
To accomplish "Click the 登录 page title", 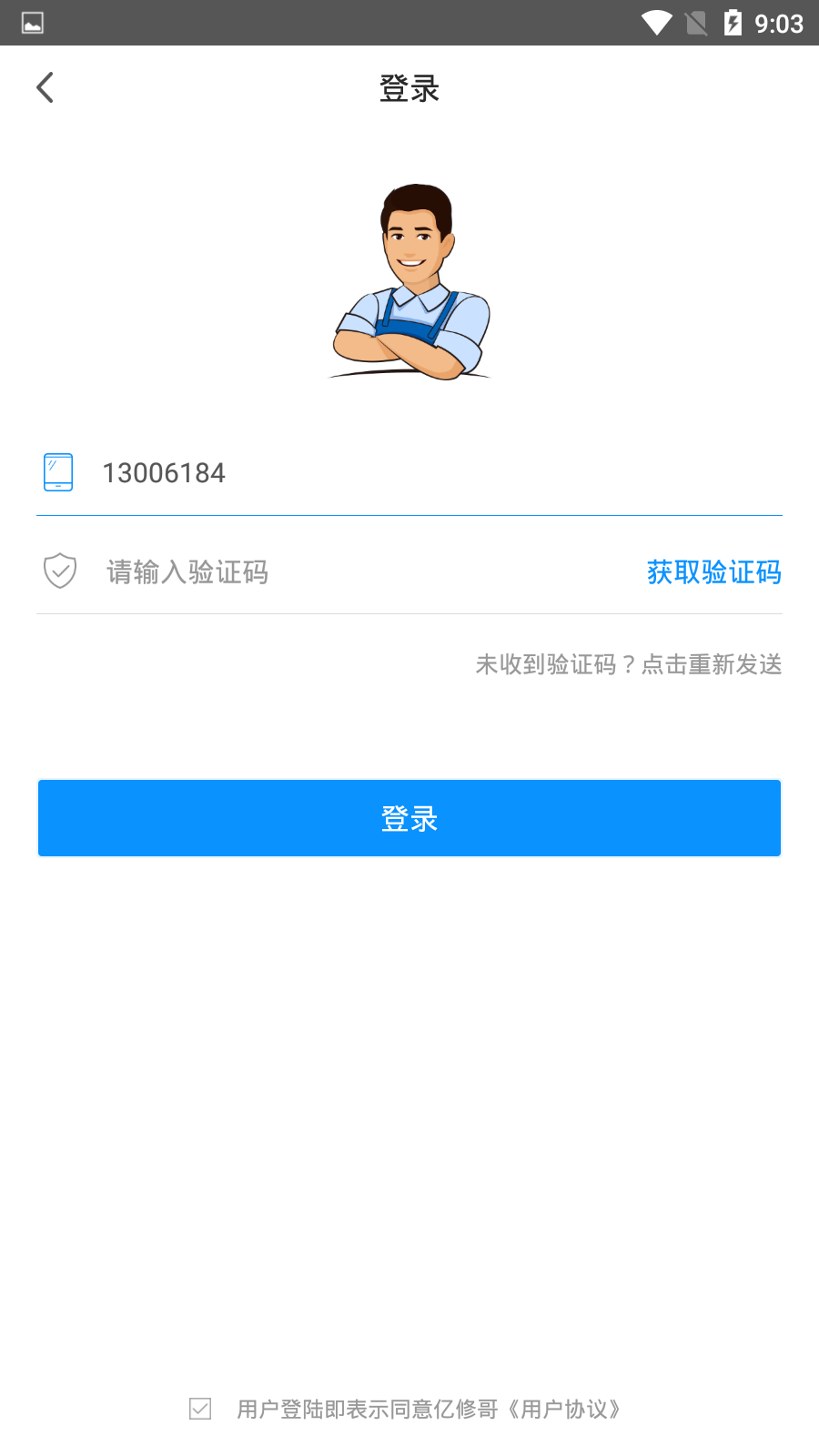I will click(x=409, y=88).
